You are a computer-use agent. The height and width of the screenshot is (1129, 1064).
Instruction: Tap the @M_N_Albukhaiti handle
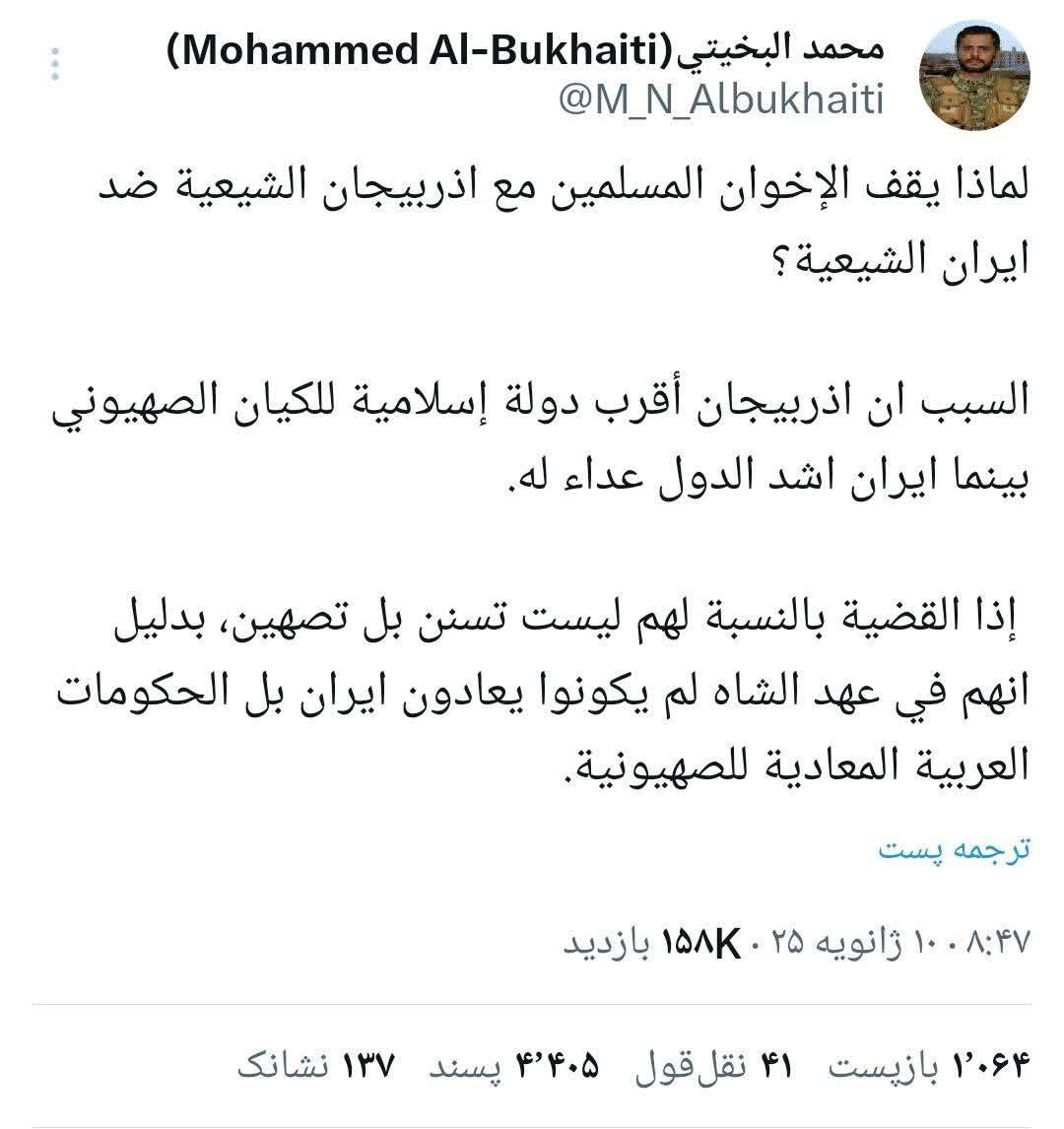pos(721,100)
